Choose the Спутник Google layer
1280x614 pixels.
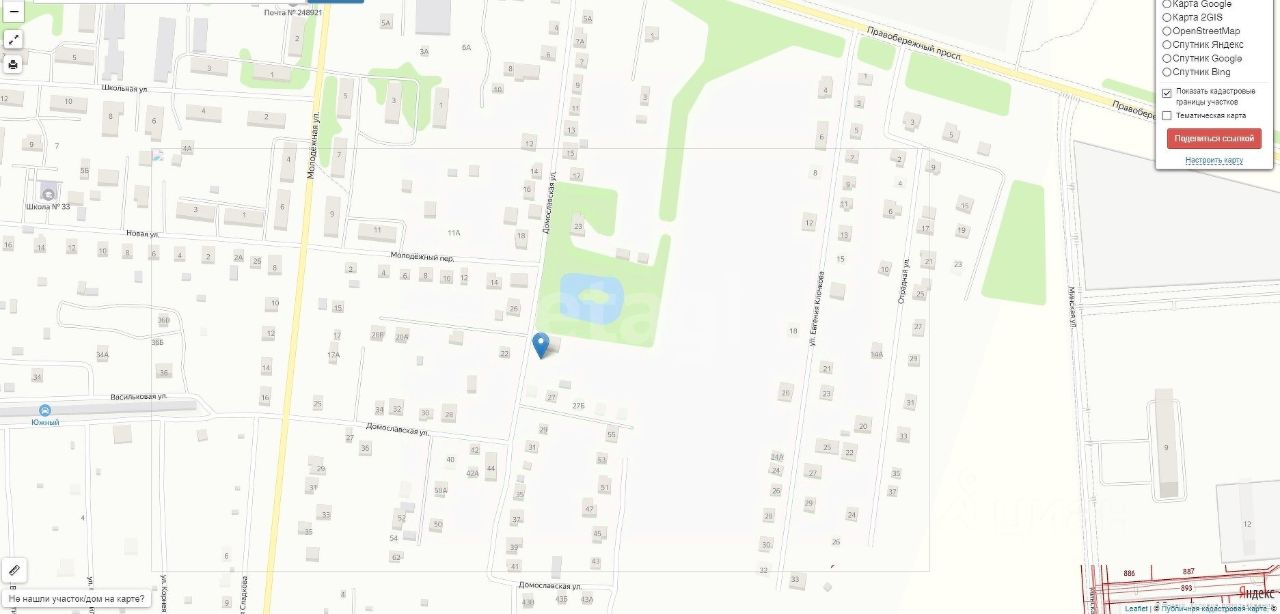(x=1167, y=58)
